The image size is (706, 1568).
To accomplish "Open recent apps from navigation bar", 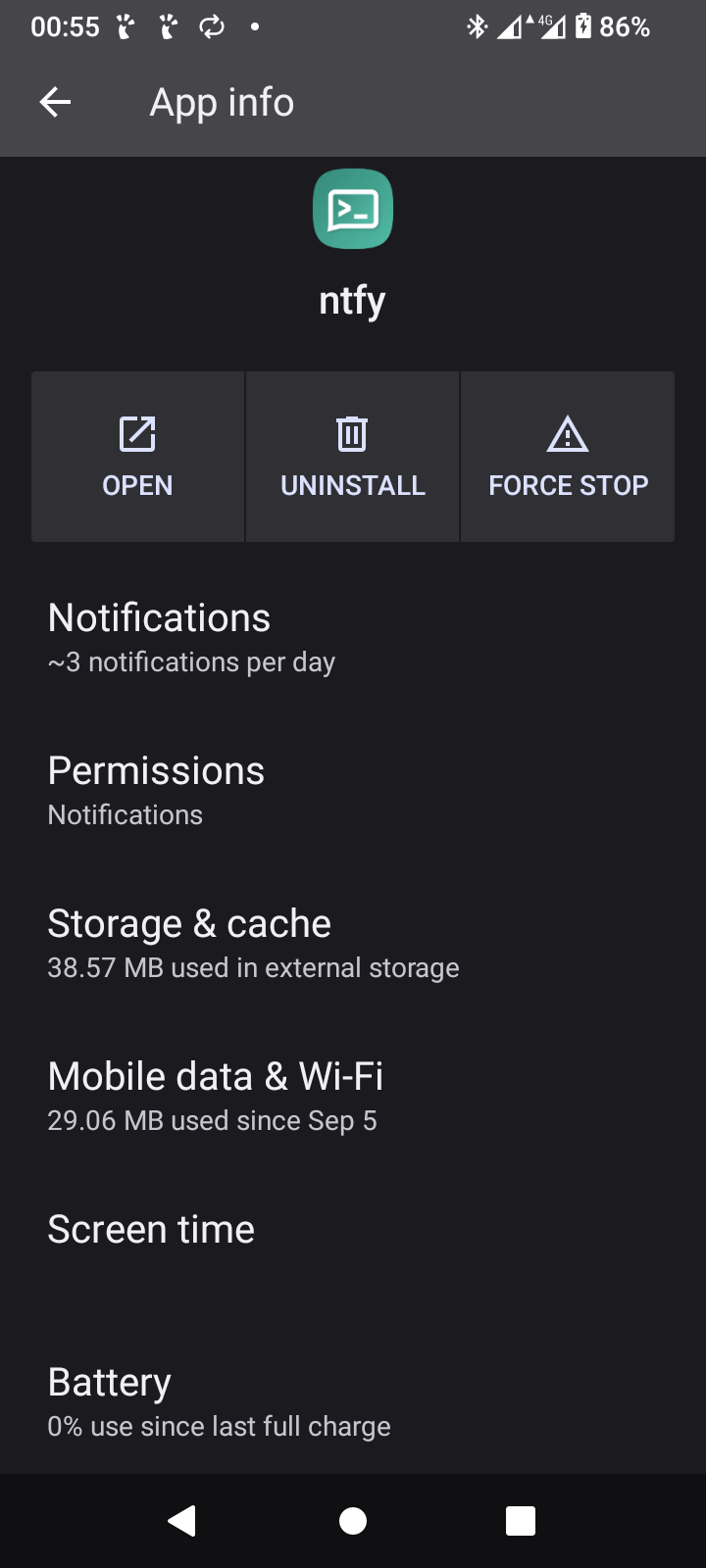I will [x=521, y=1521].
